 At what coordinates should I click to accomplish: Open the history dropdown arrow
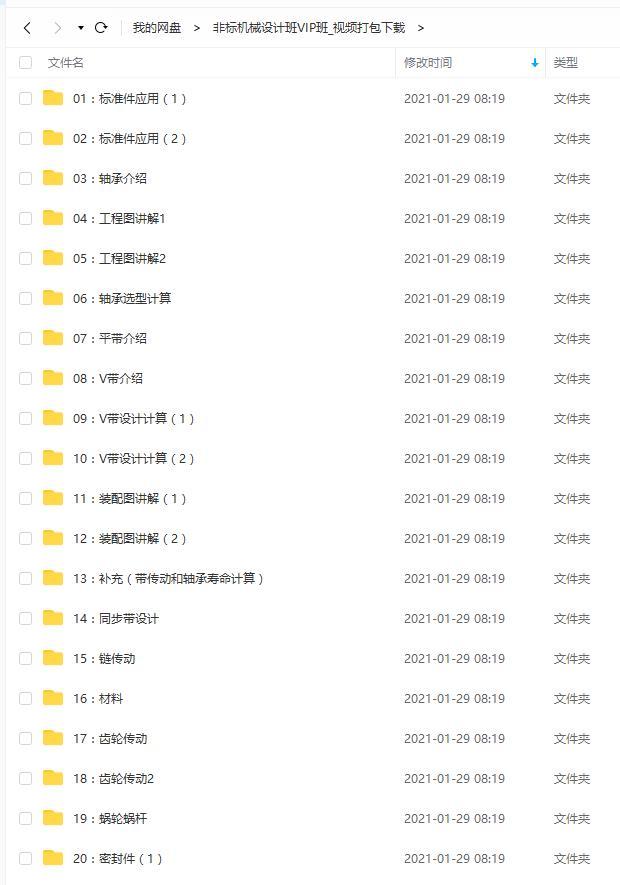[81, 28]
